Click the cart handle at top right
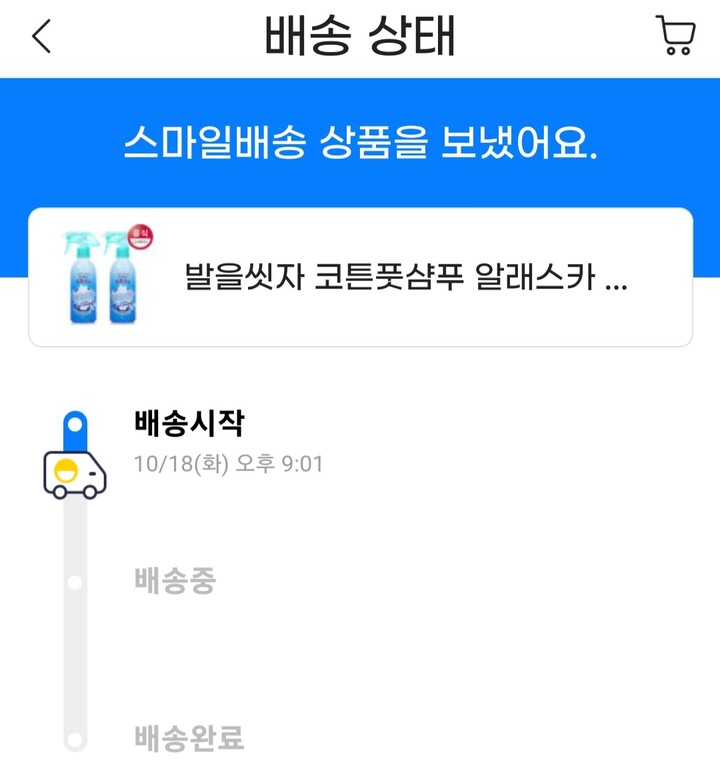The height and width of the screenshot is (764, 720). point(676,26)
